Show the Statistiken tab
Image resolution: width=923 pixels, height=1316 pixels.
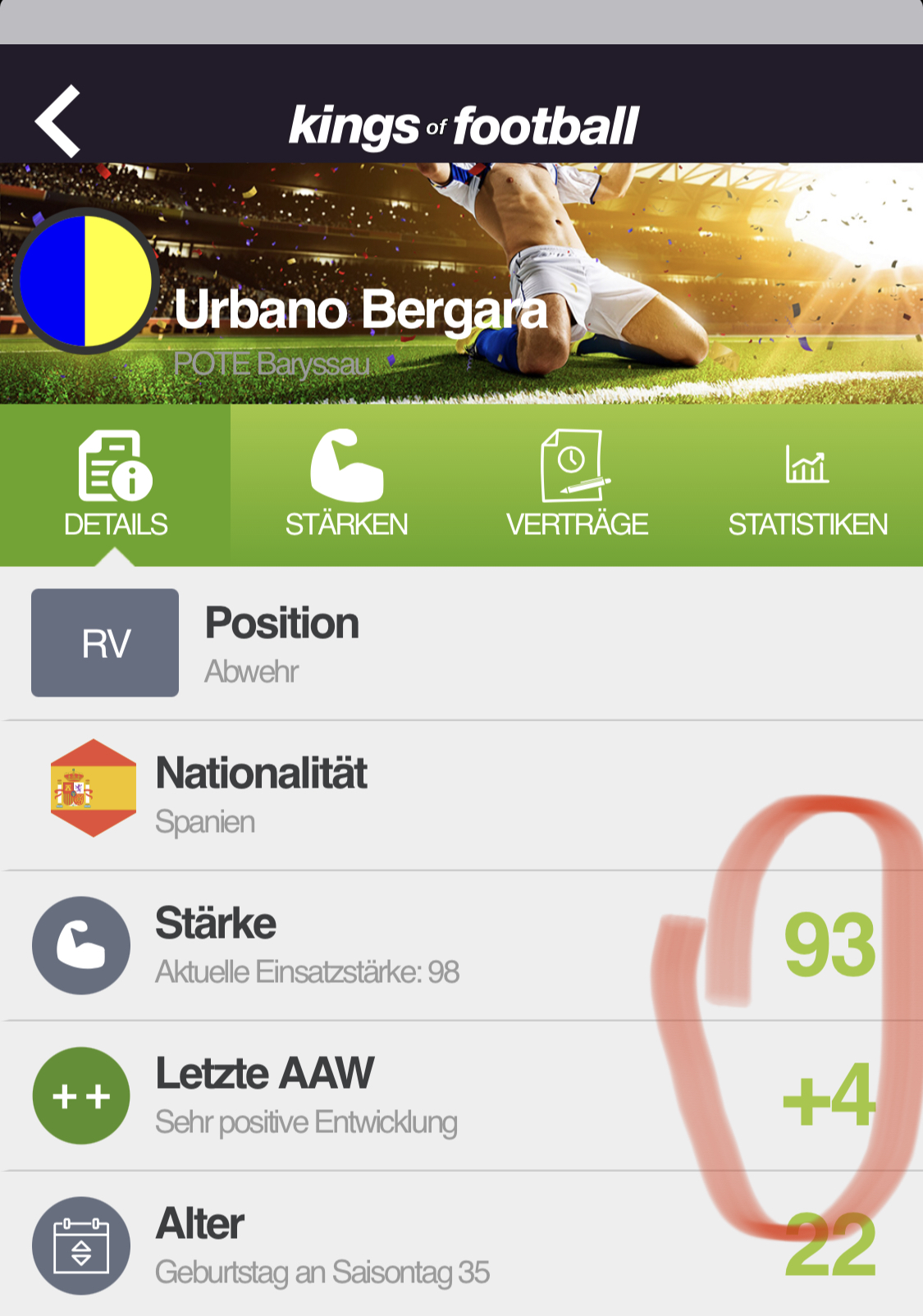[807, 485]
